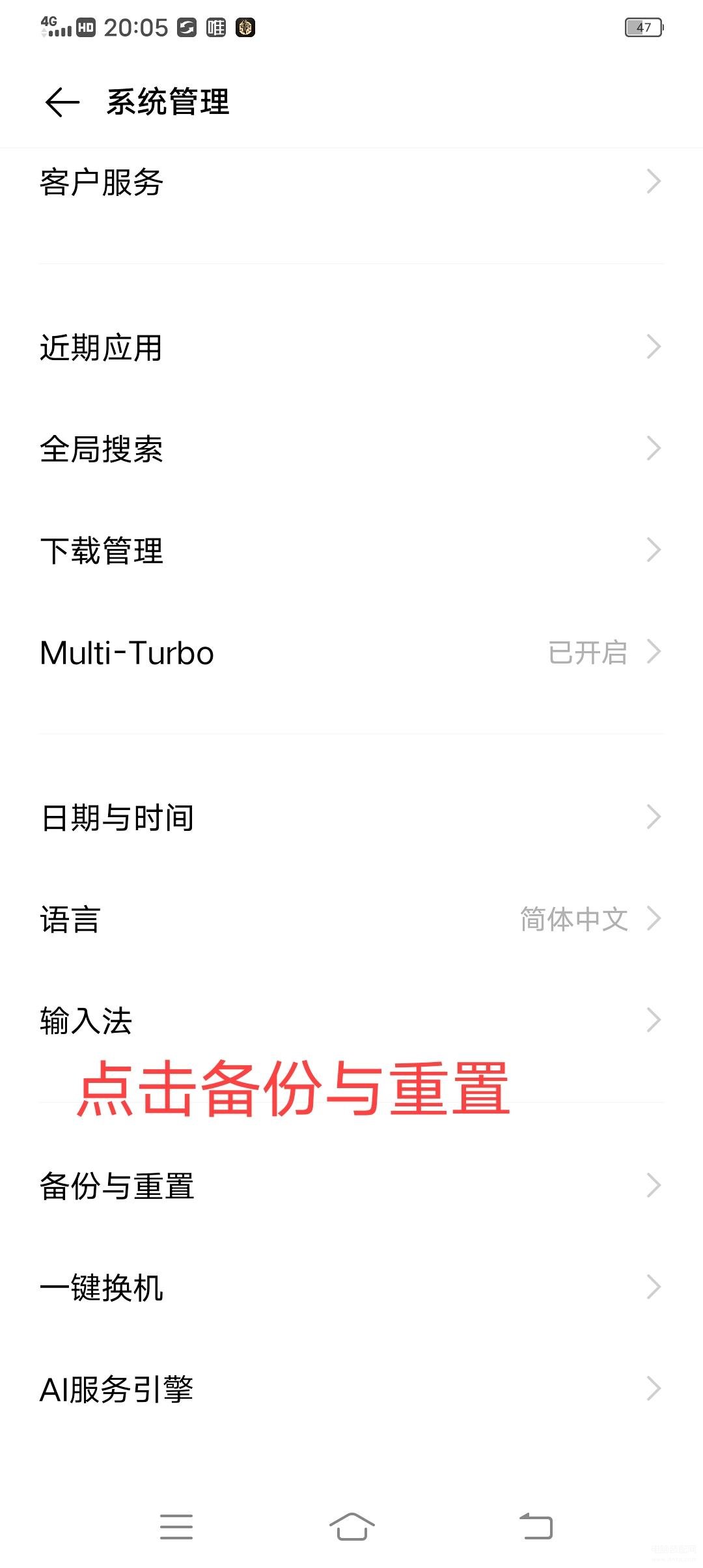
Task: Open 全局搜索 settings
Action: coord(351,449)
